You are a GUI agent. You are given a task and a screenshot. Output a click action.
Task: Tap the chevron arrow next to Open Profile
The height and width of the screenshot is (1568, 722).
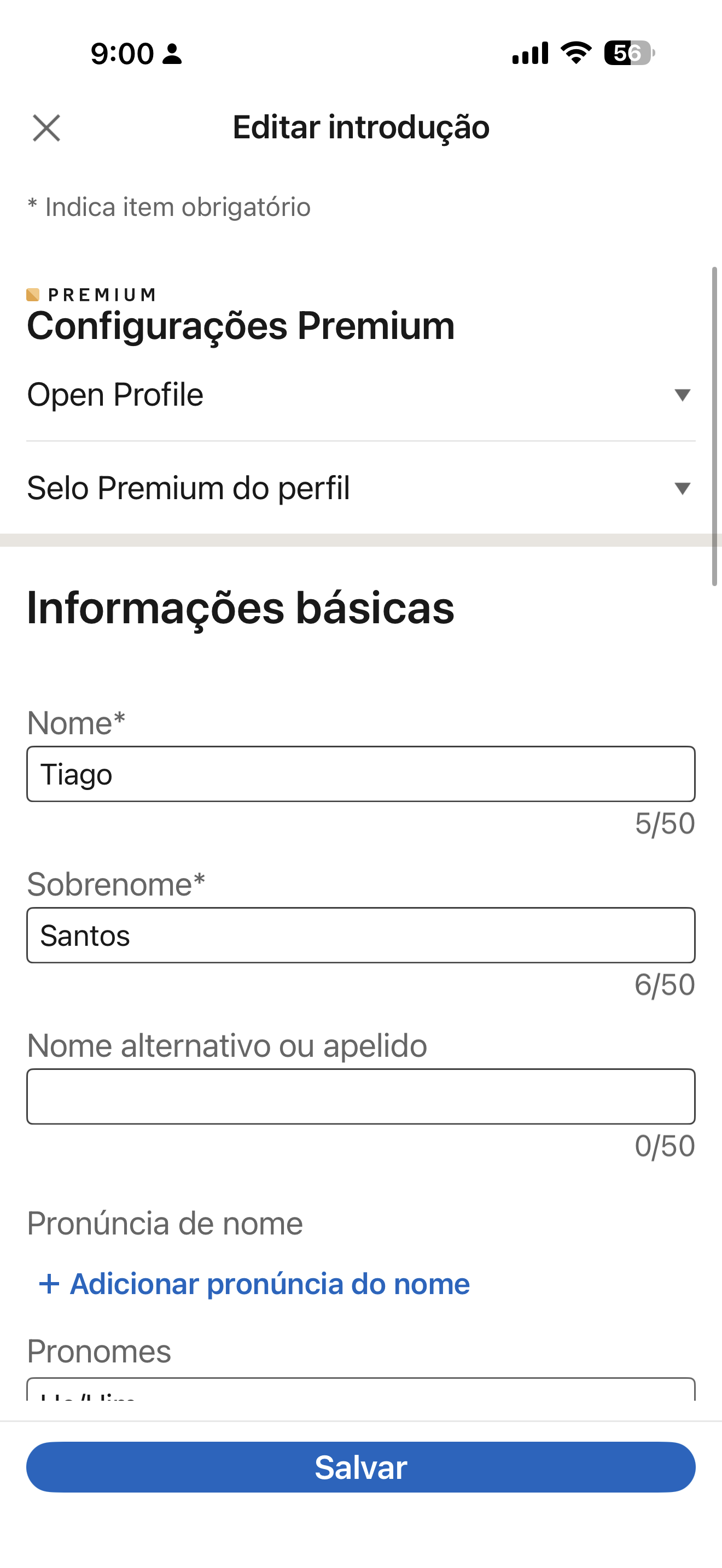[683, 394]
